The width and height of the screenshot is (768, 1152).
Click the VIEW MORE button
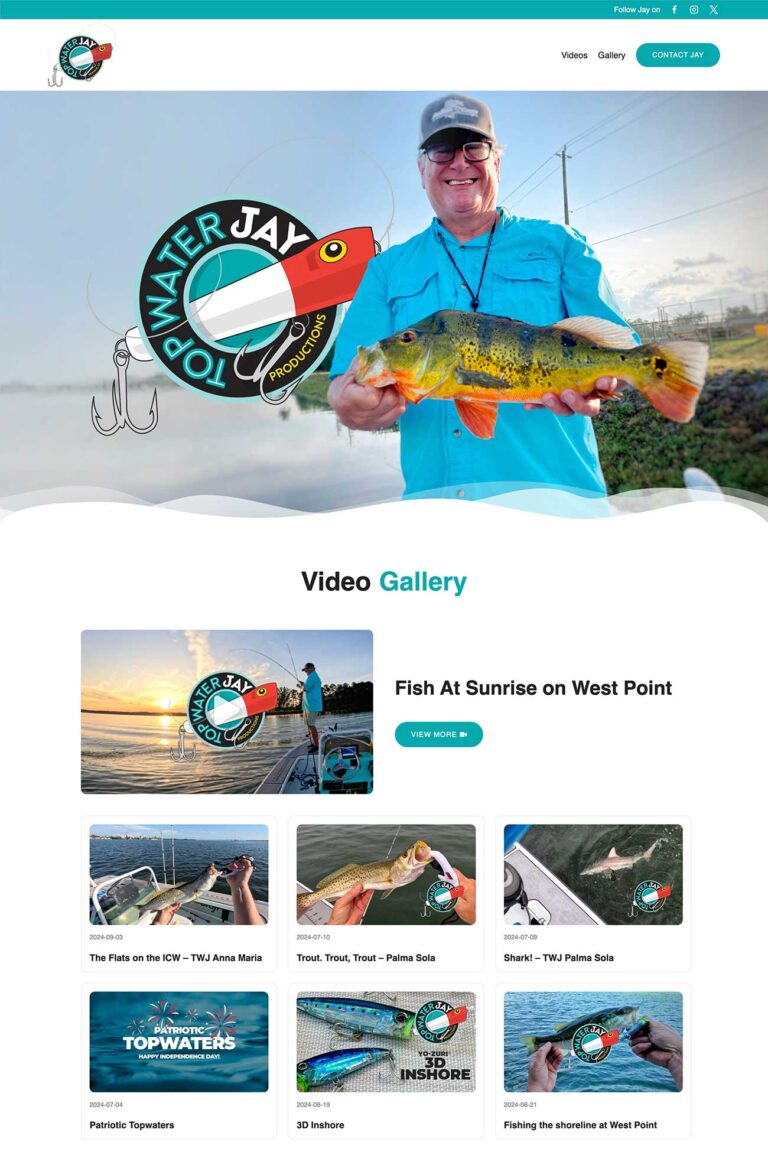tap(438, 734)
